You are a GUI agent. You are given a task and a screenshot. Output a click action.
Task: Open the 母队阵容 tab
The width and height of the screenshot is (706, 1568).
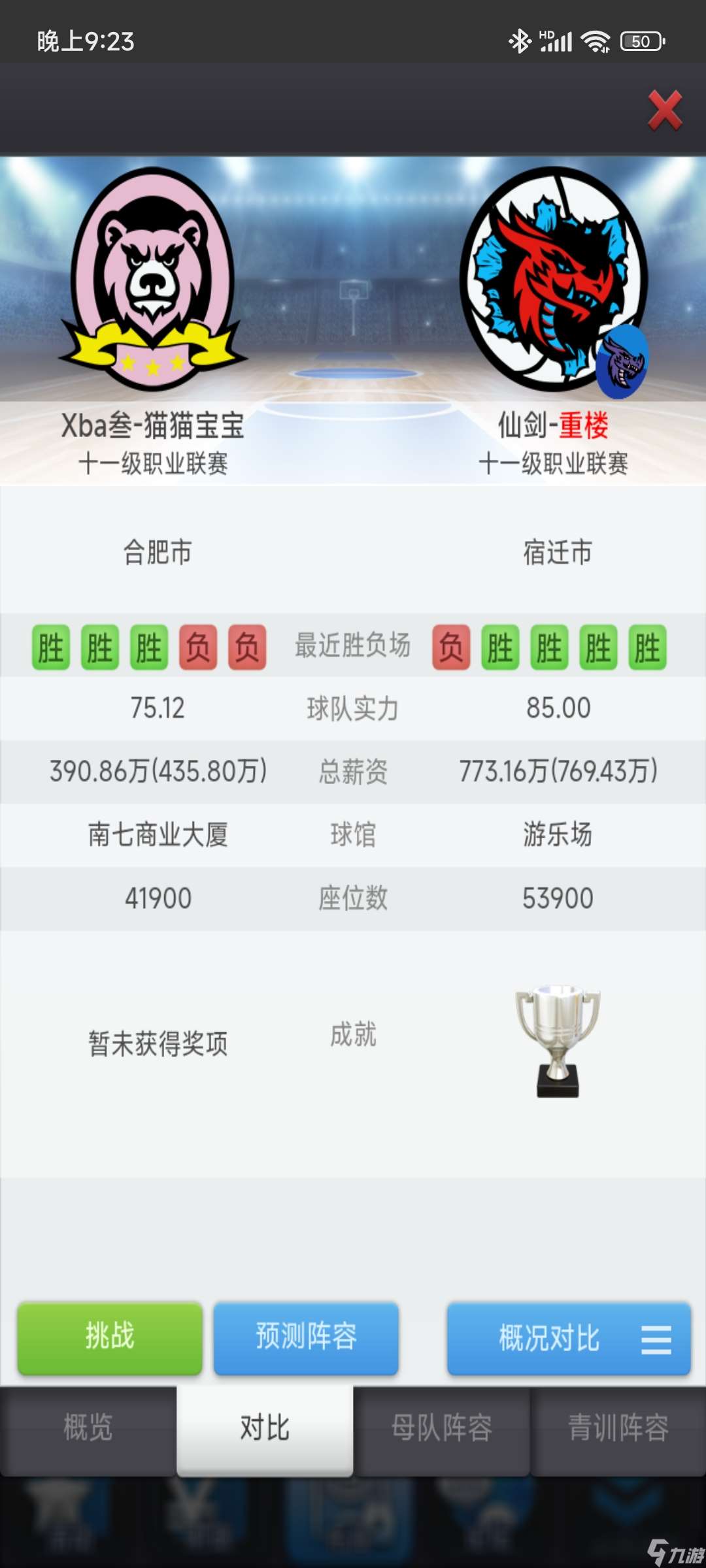(x=443, y=1428)
